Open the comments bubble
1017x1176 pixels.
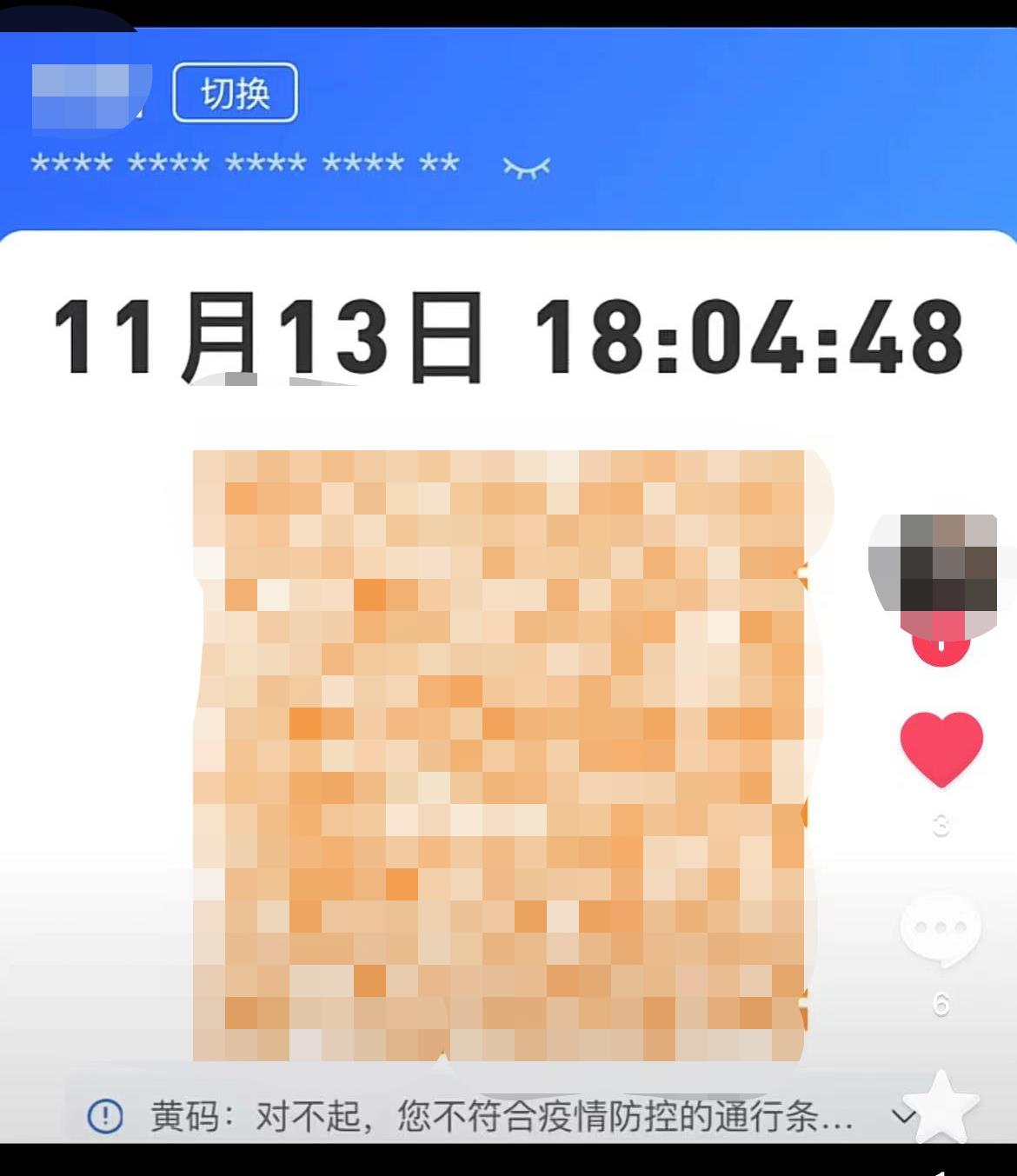coord(941,930)
